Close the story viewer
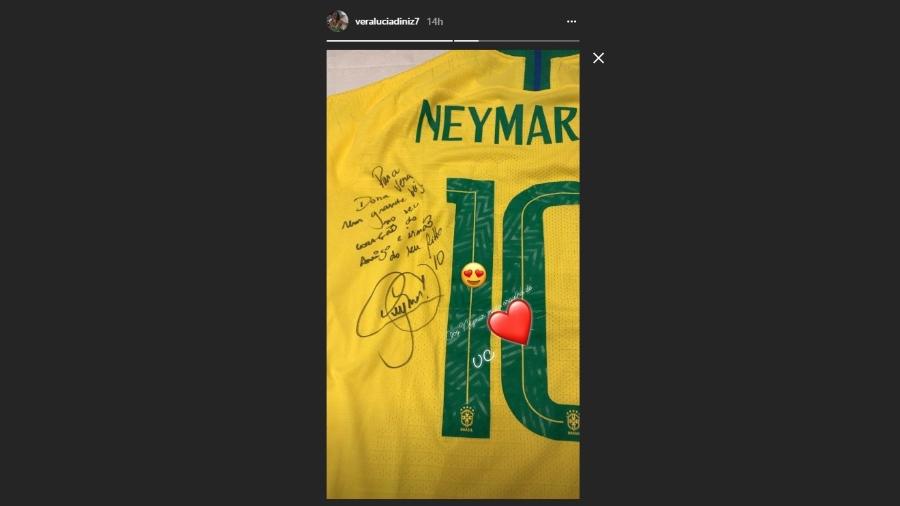900x506 pixels. [x=598, y=58]
